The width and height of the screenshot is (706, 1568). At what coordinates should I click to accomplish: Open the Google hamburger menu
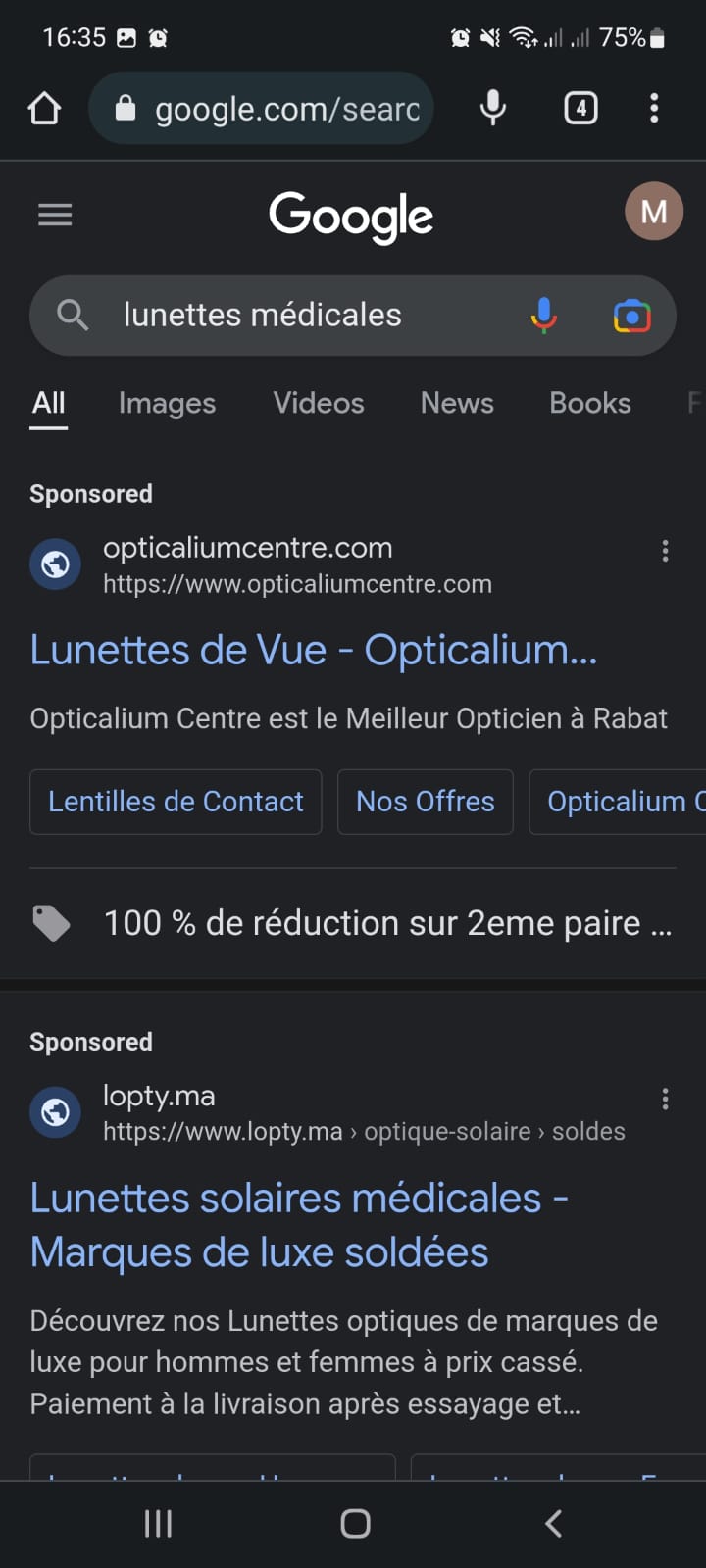[55, 214]
